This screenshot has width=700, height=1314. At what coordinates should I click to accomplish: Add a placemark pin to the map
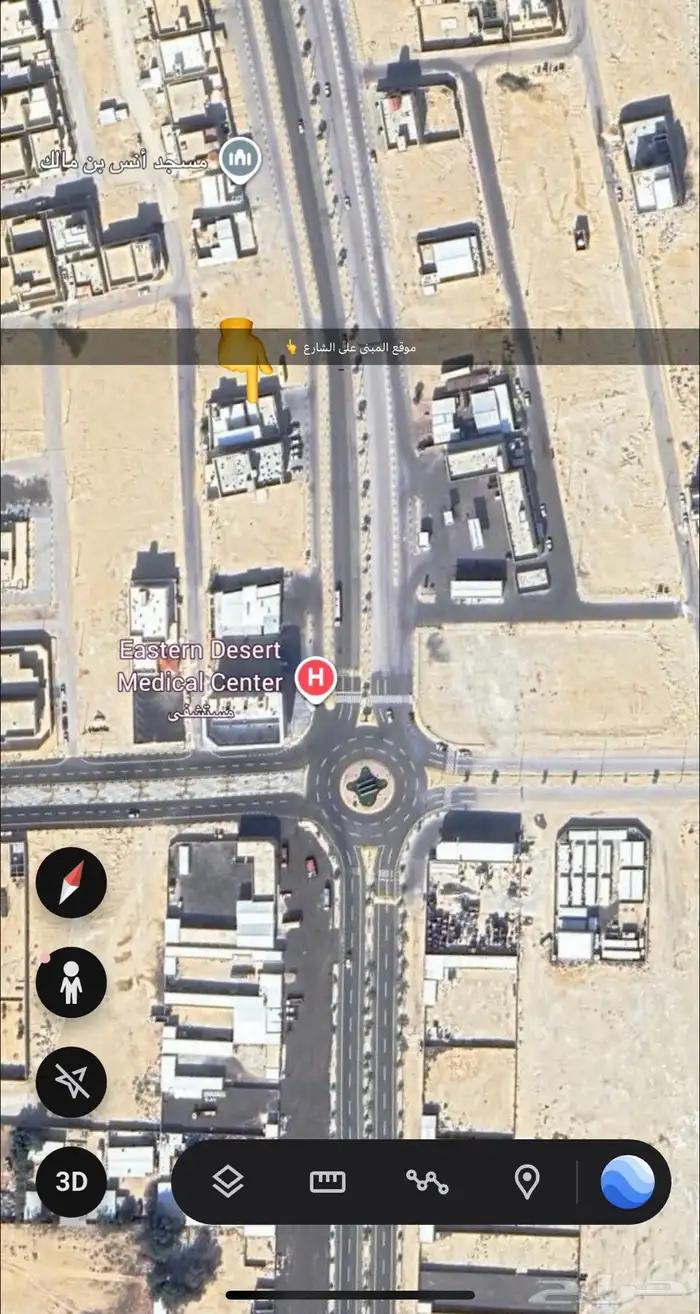click(527, 1182)
